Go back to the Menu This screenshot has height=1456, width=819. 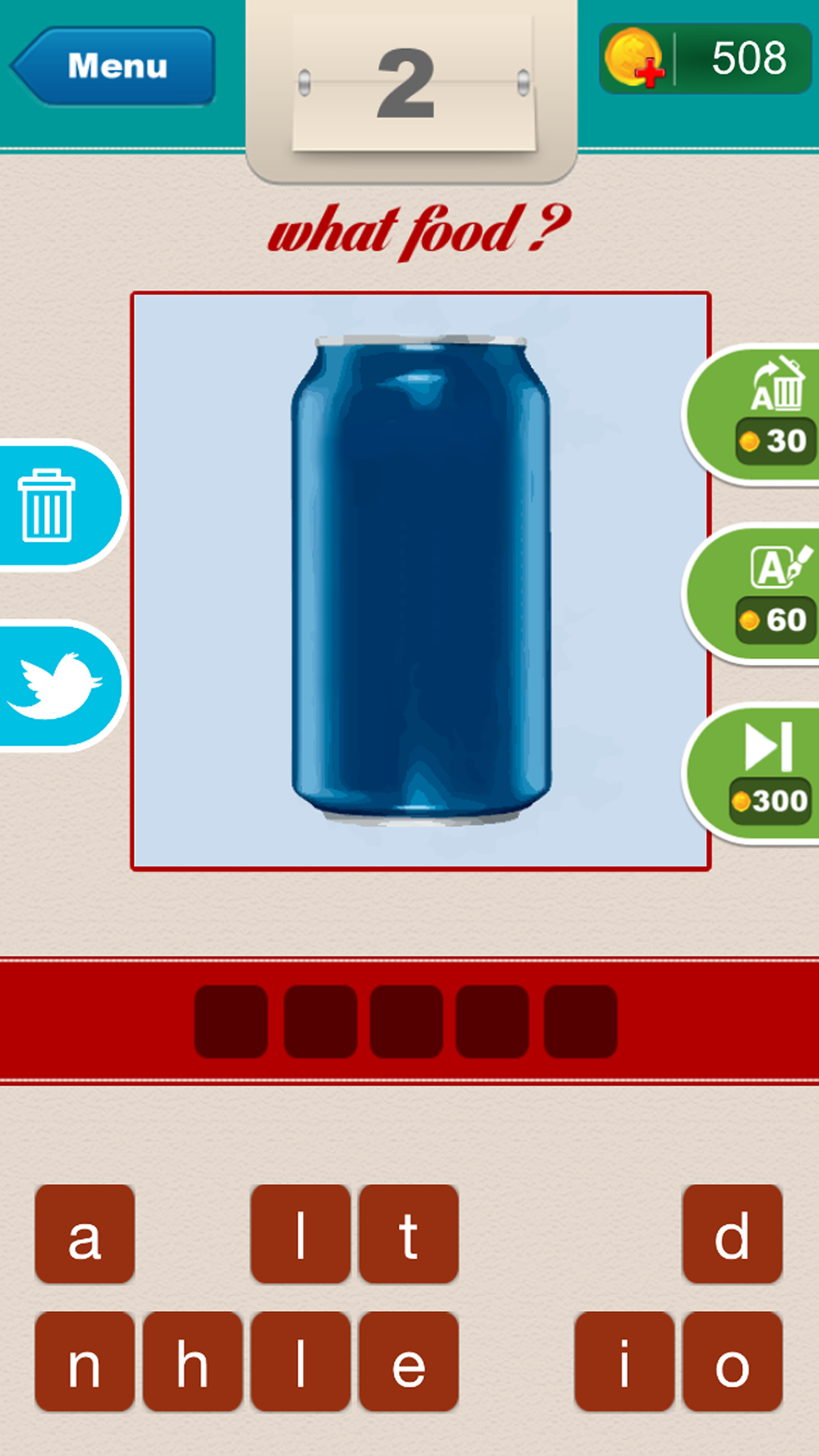point(114,66)
